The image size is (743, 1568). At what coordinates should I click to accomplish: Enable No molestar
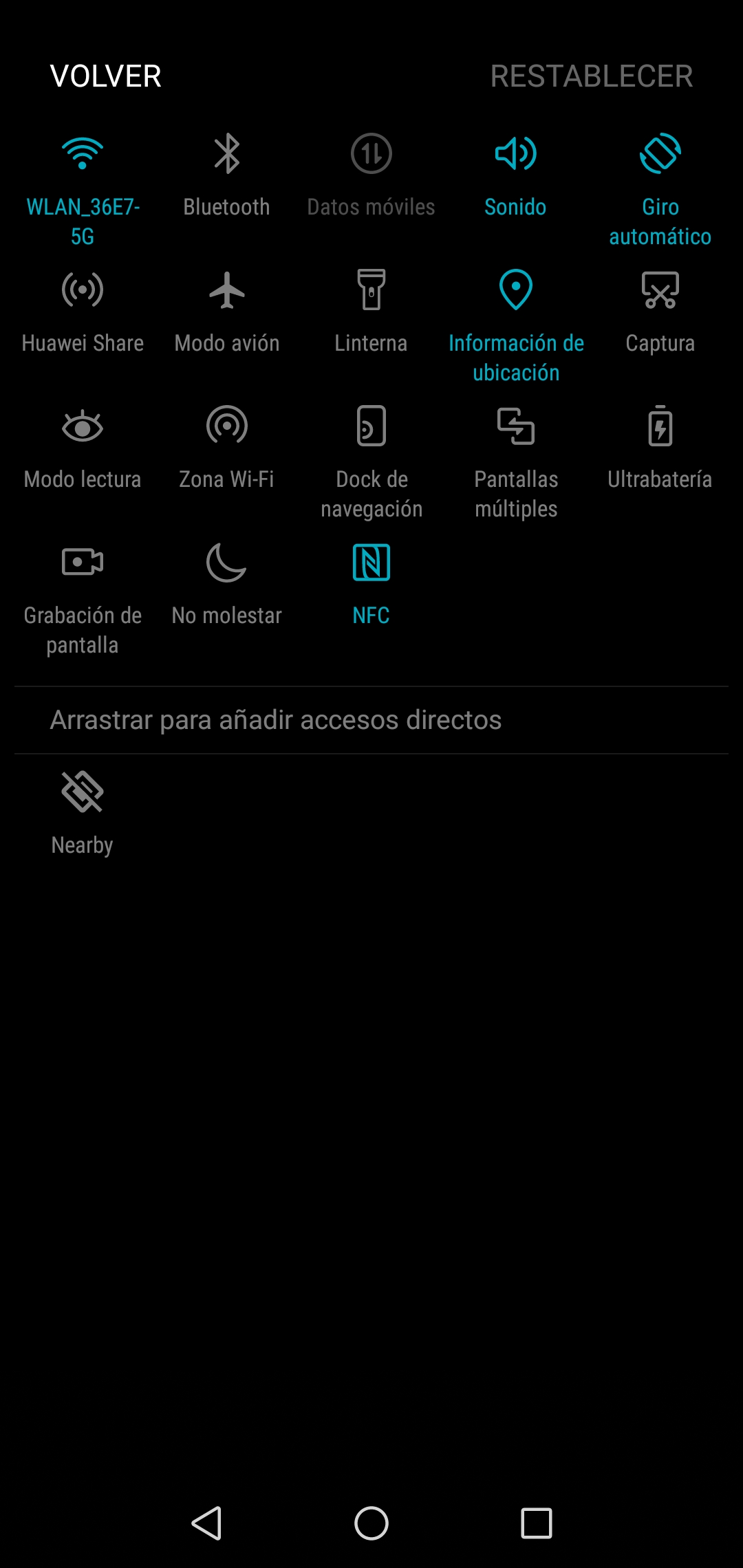[x=227, y=585]
